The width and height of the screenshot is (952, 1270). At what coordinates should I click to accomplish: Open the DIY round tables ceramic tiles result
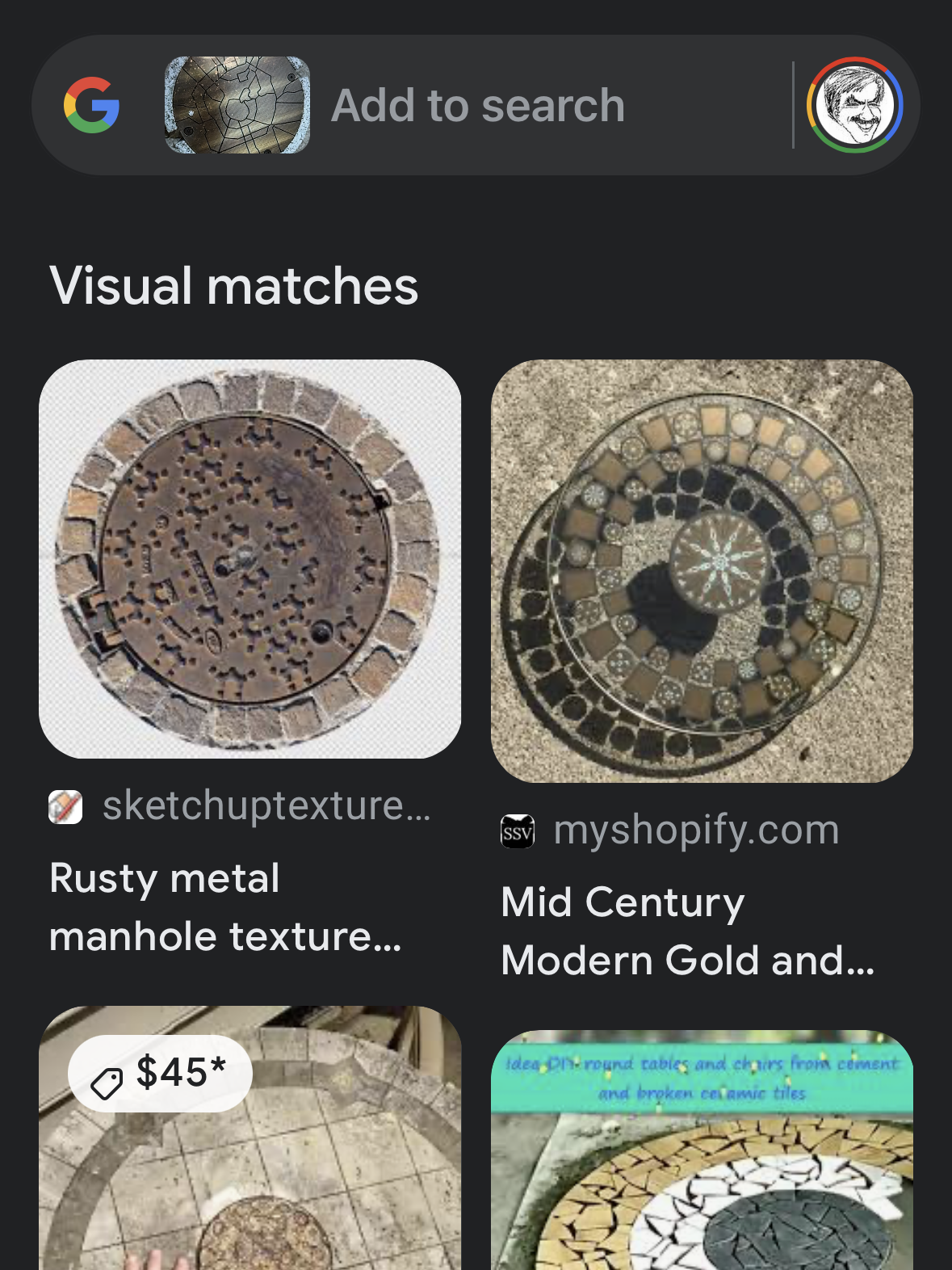[702, 1155]
